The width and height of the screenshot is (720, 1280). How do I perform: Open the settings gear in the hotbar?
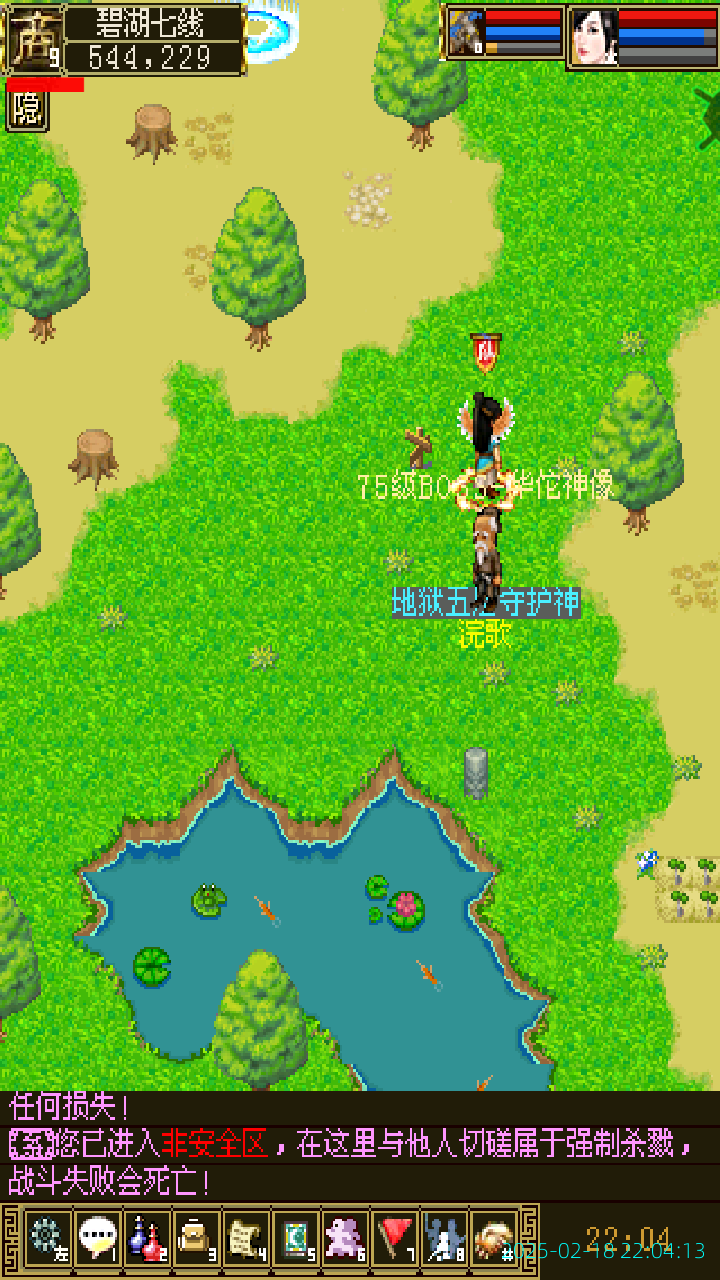(46, 1237)
